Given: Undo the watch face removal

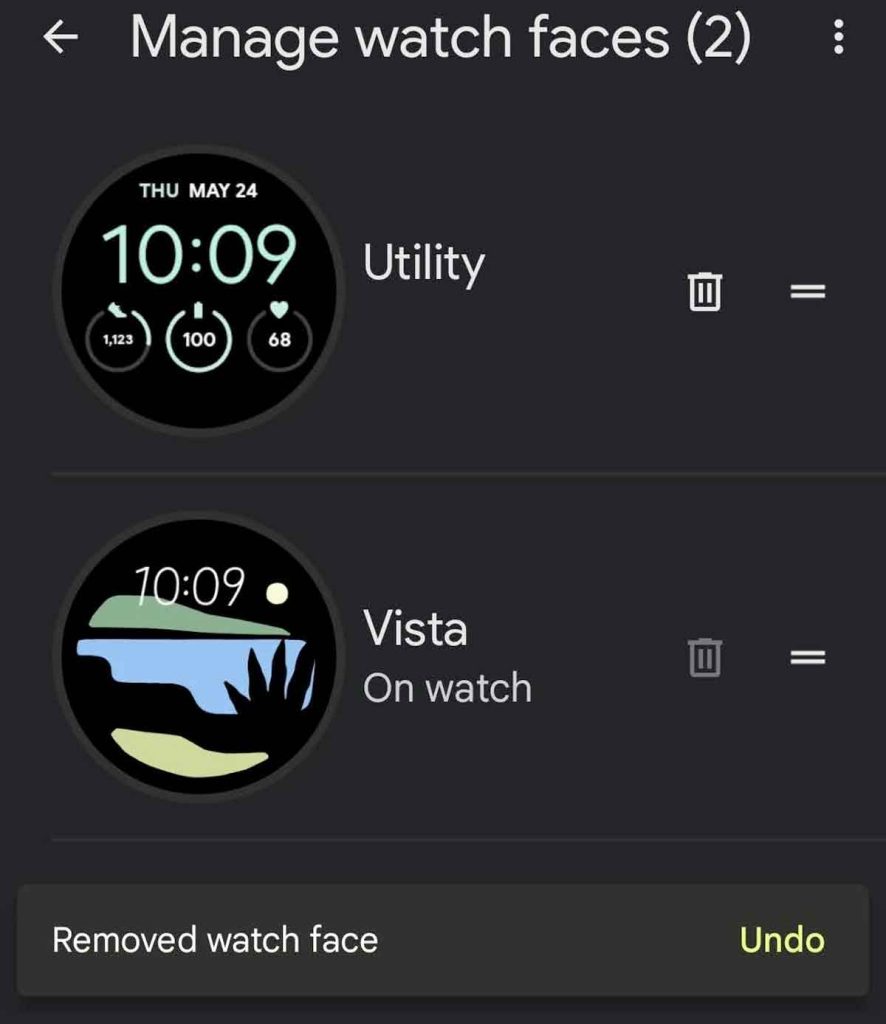Looking at the screenshot, I should click(x=782, y=940).
